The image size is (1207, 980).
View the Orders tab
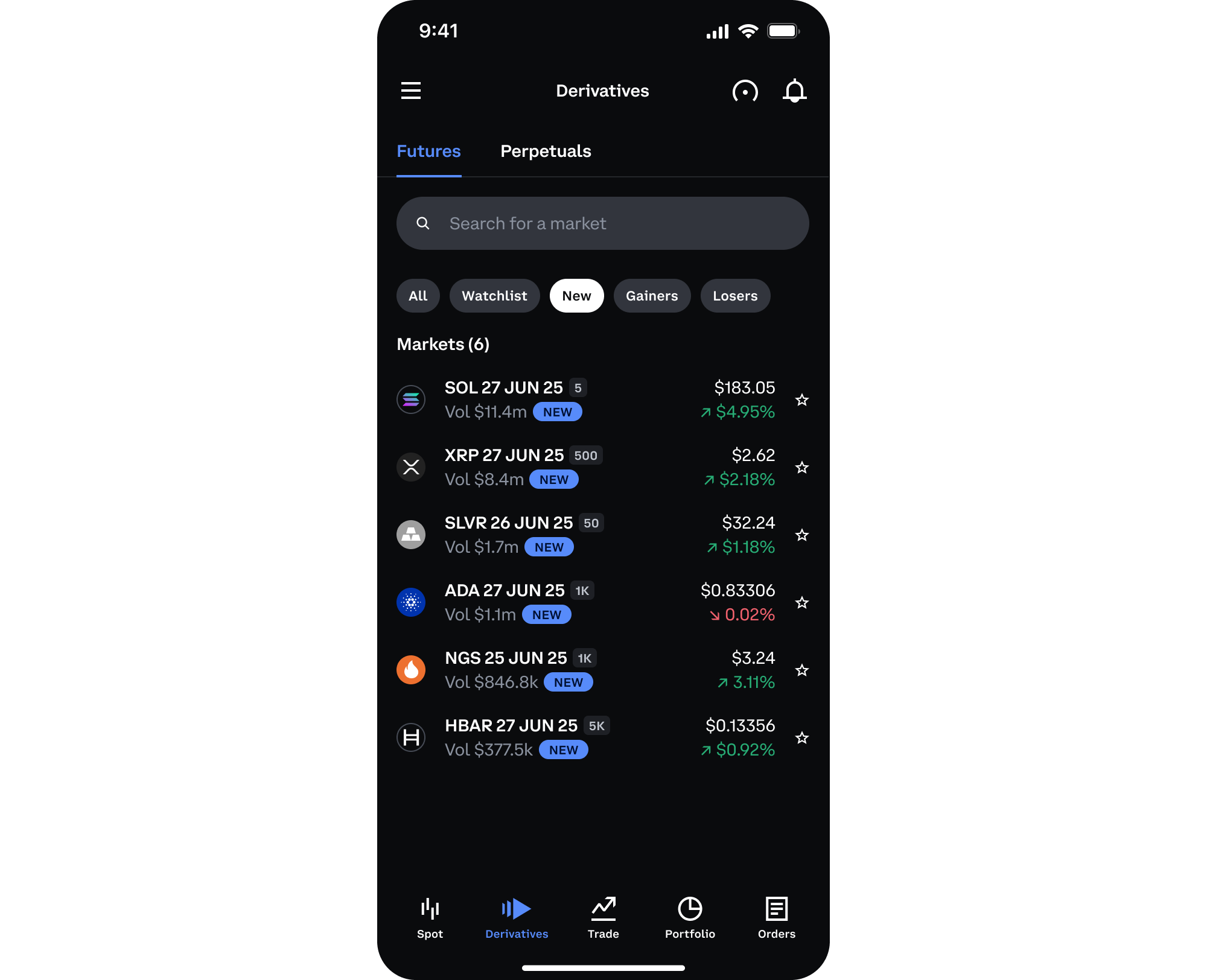pyautogui.click(x=776, y=917)
